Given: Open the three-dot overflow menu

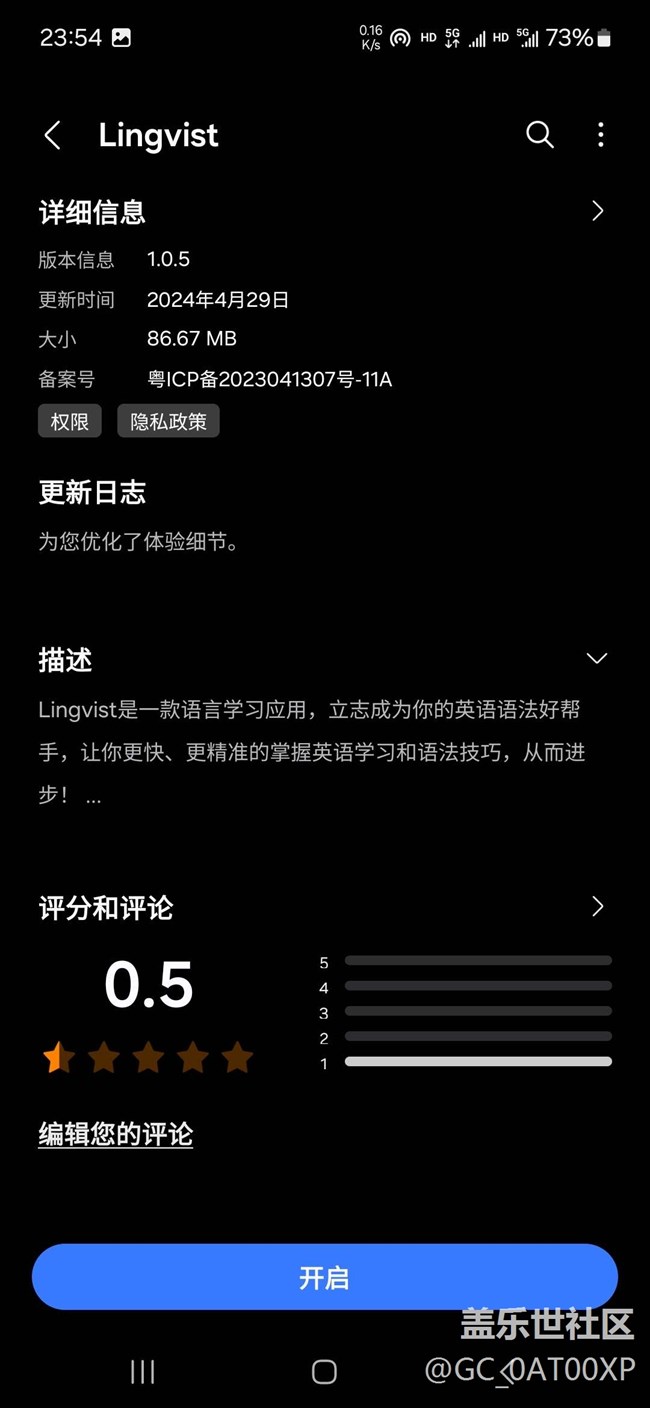Looking at the screenshot, I should [600, 135].
